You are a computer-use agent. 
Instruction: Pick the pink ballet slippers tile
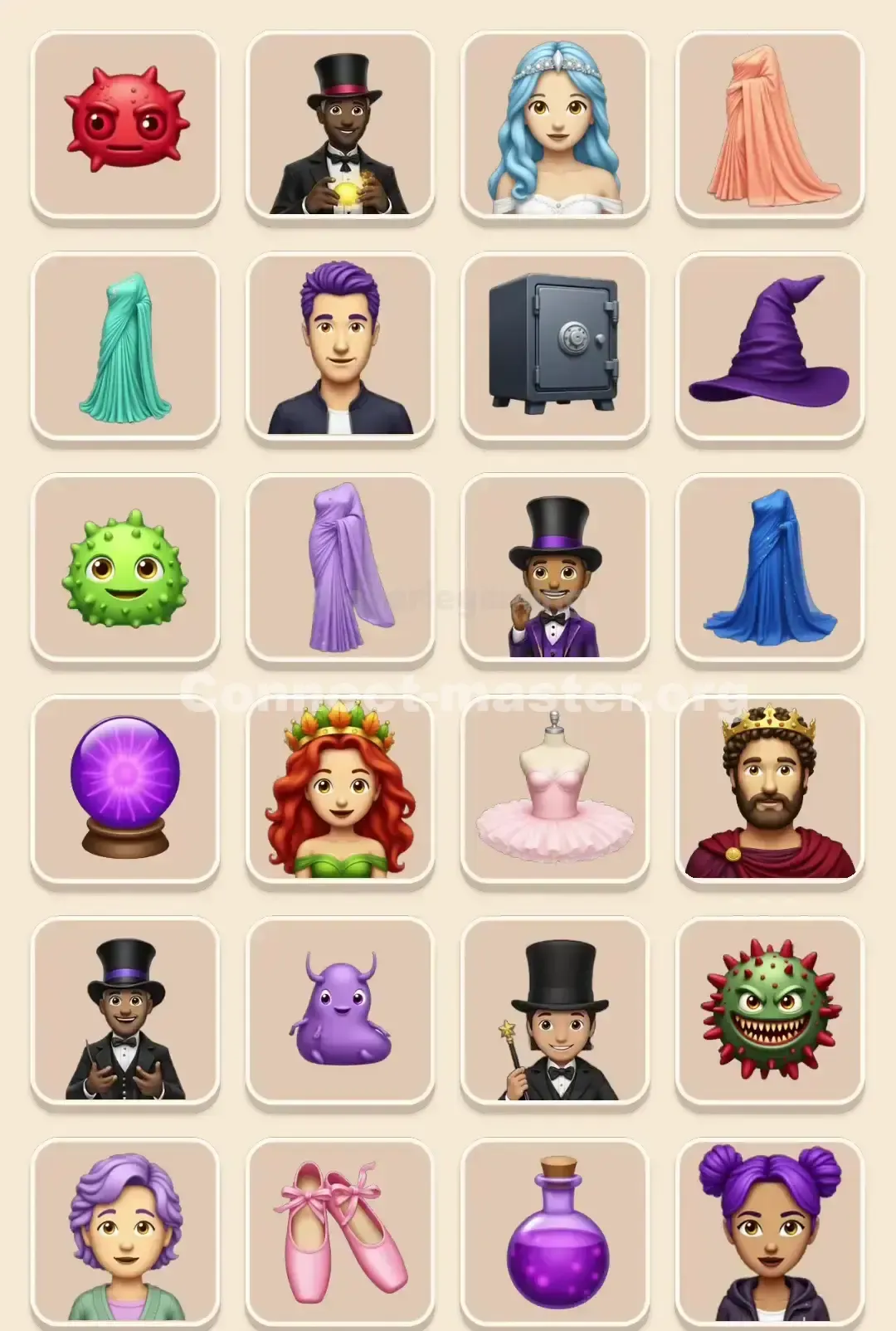[x=340, y=1236]
